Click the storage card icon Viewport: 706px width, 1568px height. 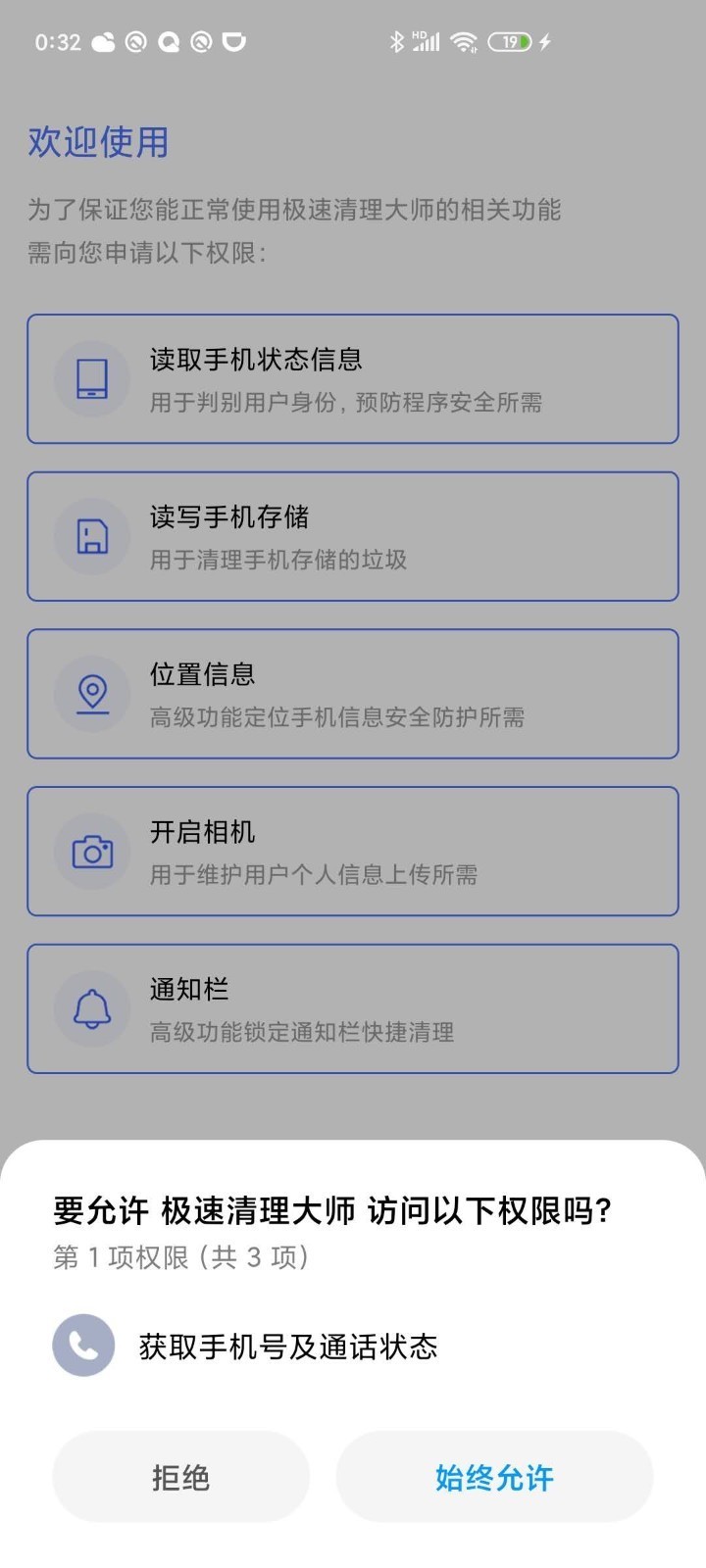[x=92, y=536]
